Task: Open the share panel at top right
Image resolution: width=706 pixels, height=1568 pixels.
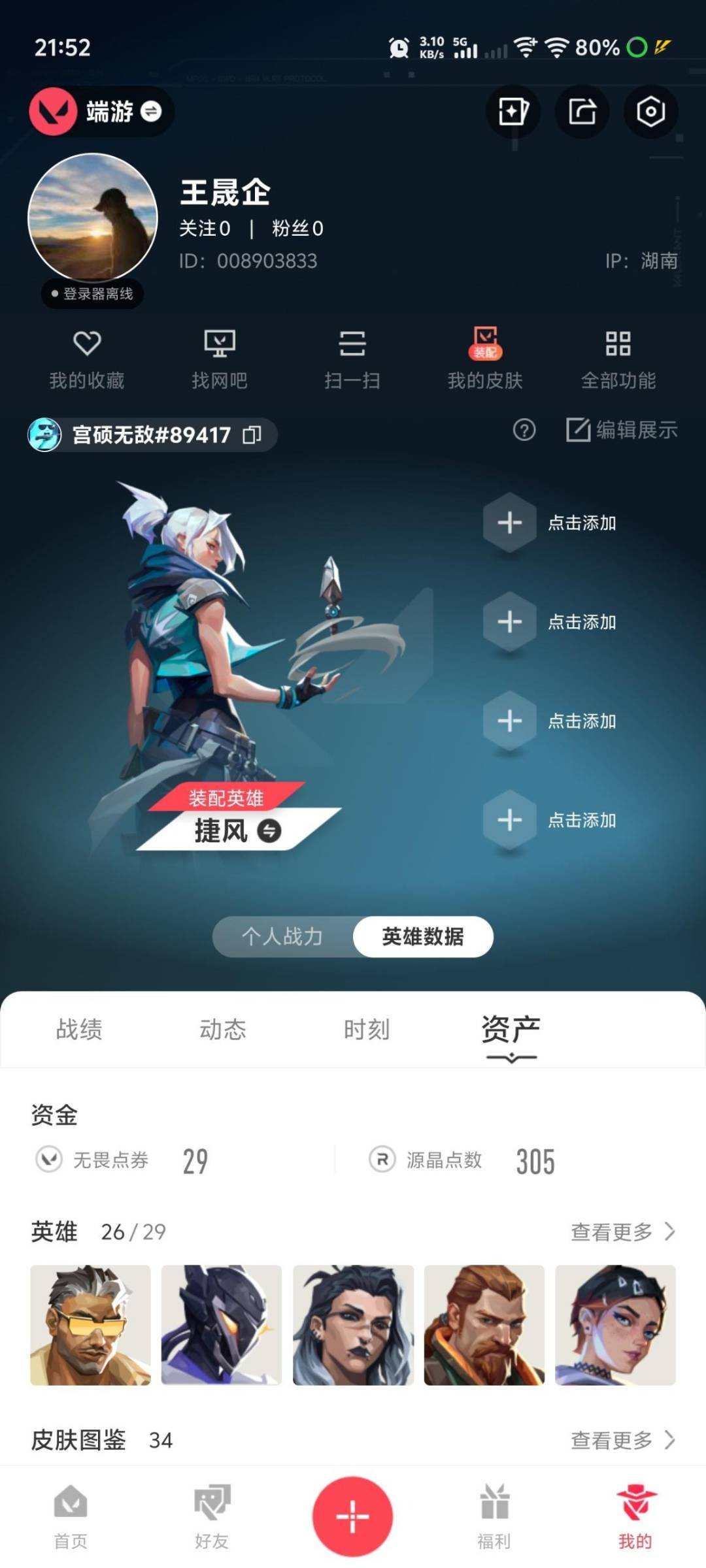Action: click(x=581, y=112)
